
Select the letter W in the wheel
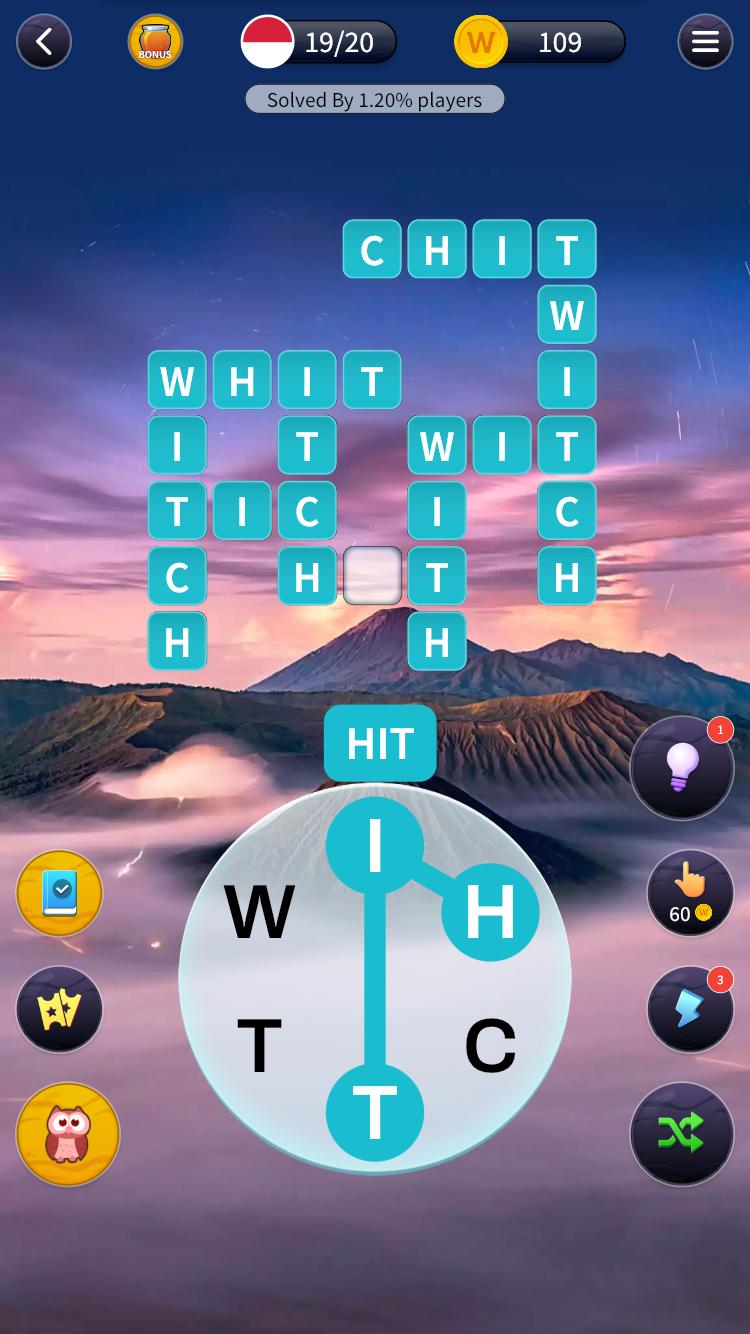pos(260,912)
